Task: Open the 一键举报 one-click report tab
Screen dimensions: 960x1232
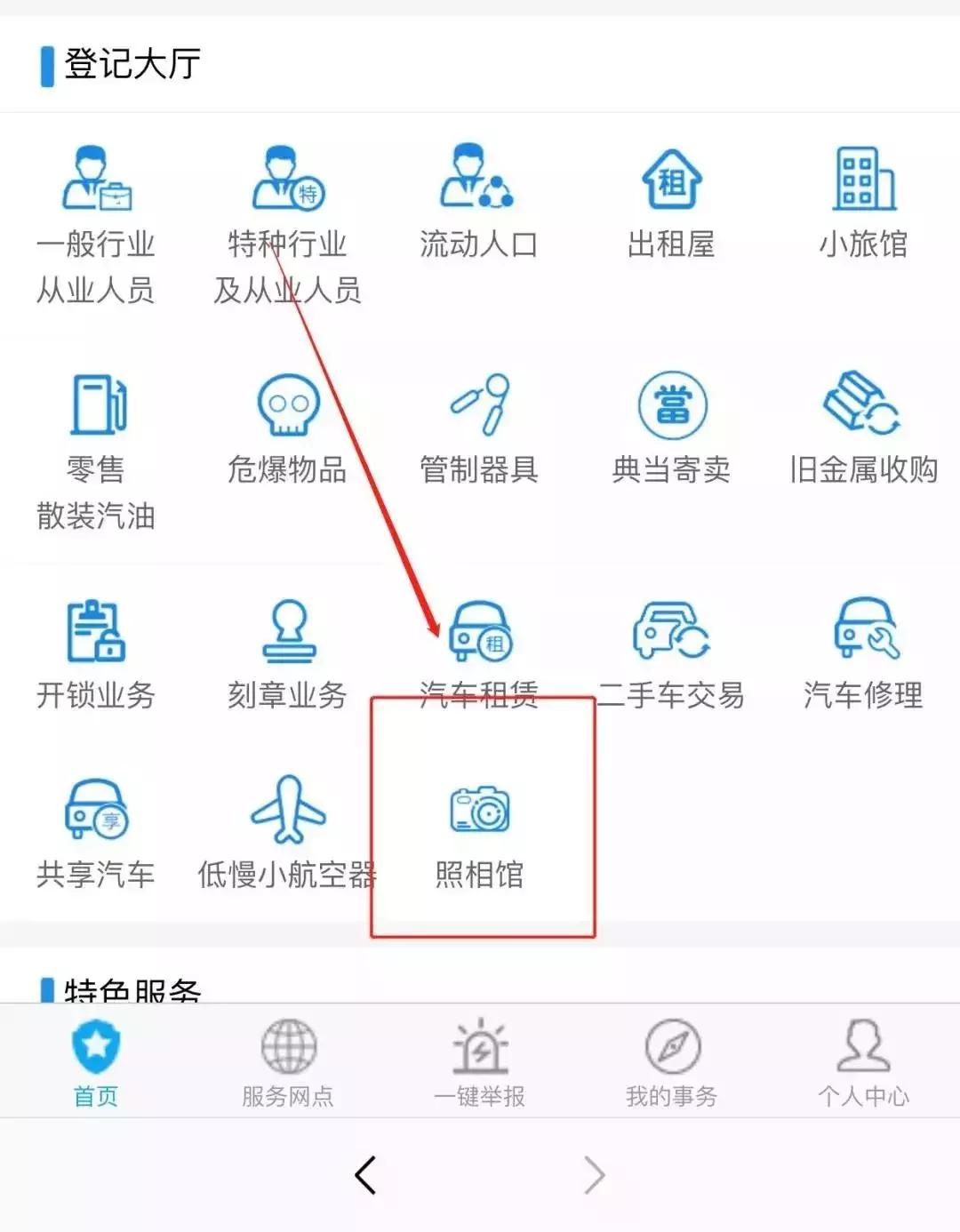Action: point(481,1058)
